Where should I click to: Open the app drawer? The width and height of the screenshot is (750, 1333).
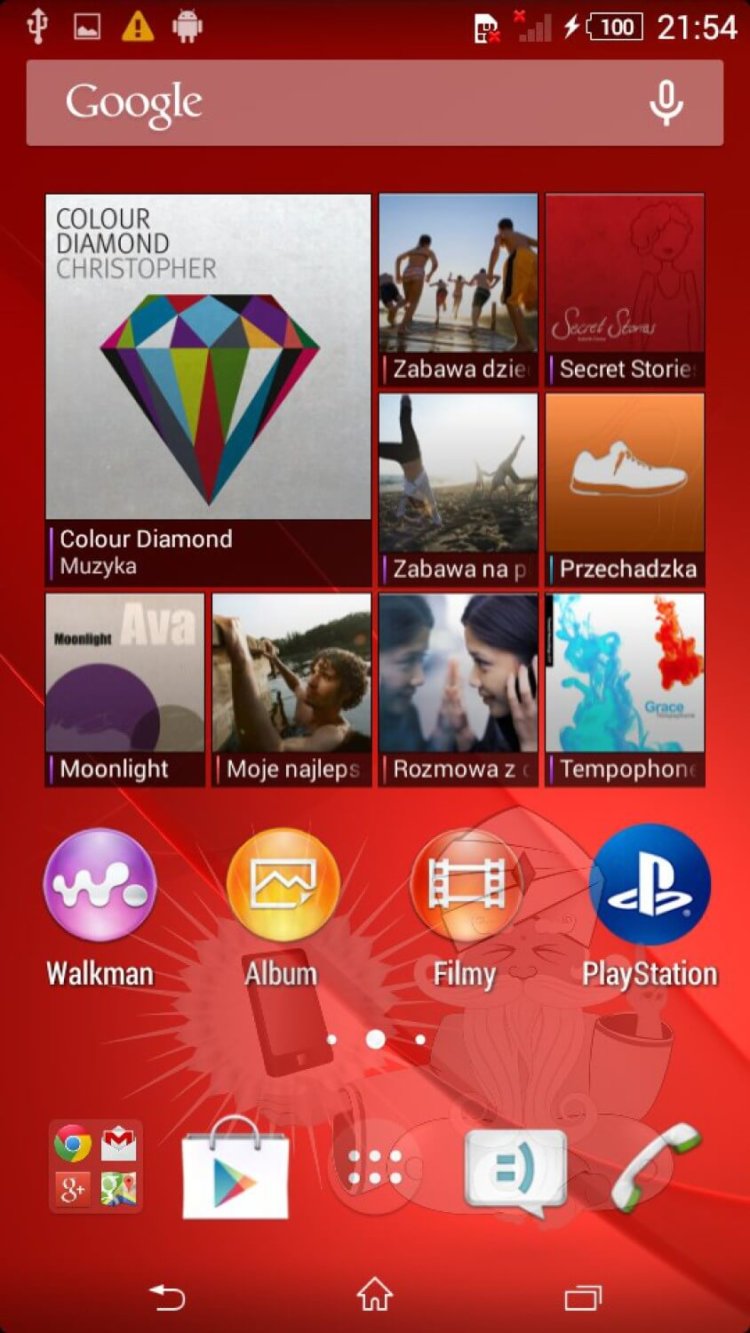(375, 1168)
